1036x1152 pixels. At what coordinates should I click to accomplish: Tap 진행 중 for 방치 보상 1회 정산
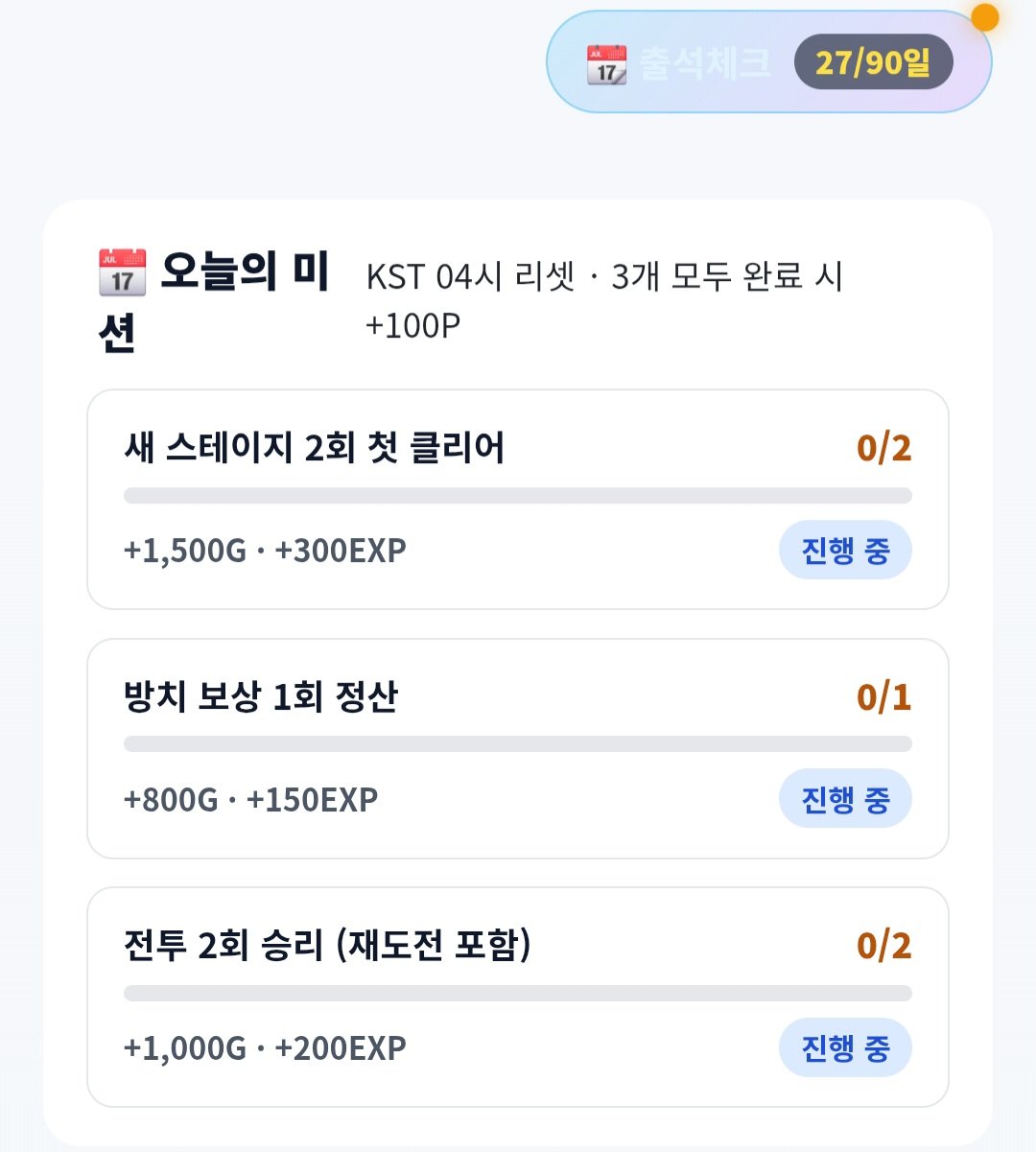[845, 799]
